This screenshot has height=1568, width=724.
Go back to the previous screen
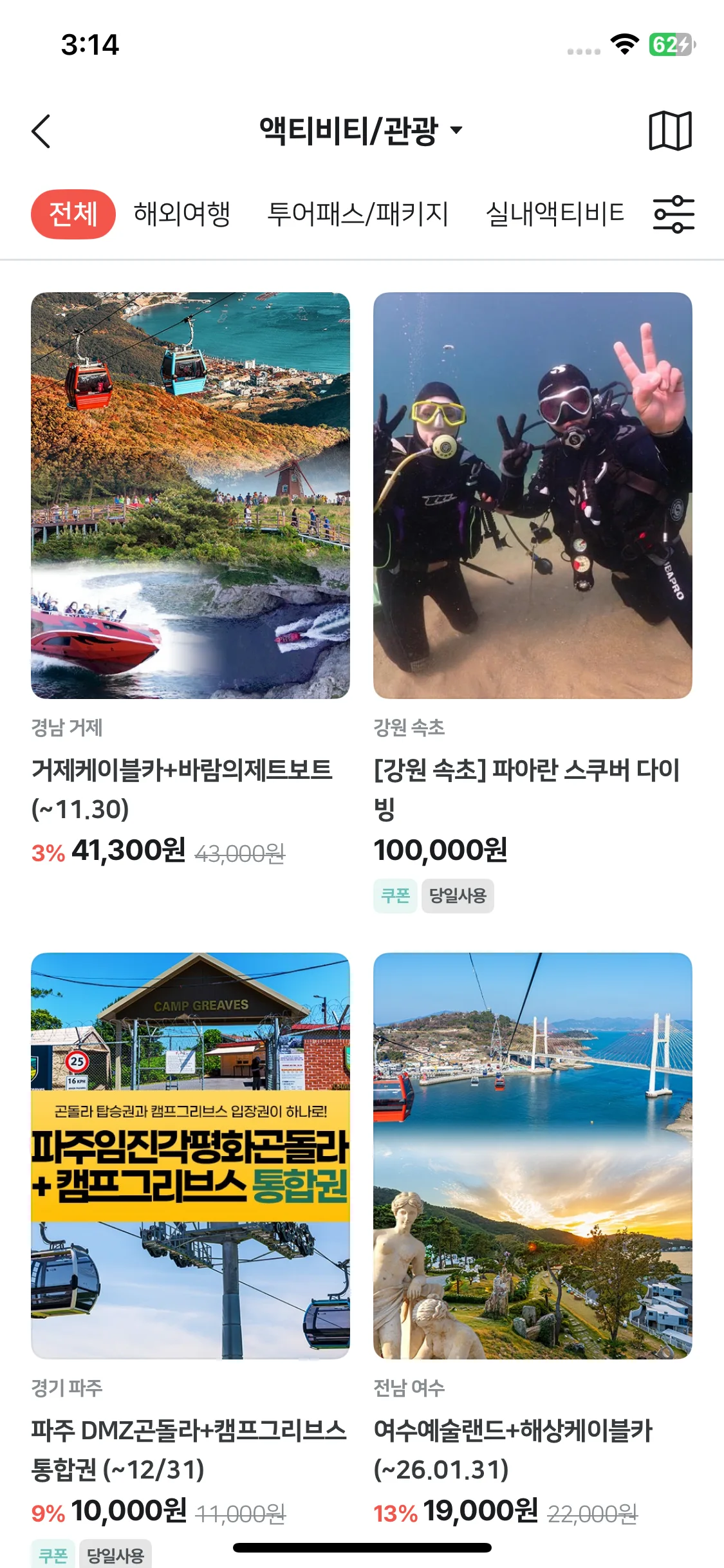(41, 131)
